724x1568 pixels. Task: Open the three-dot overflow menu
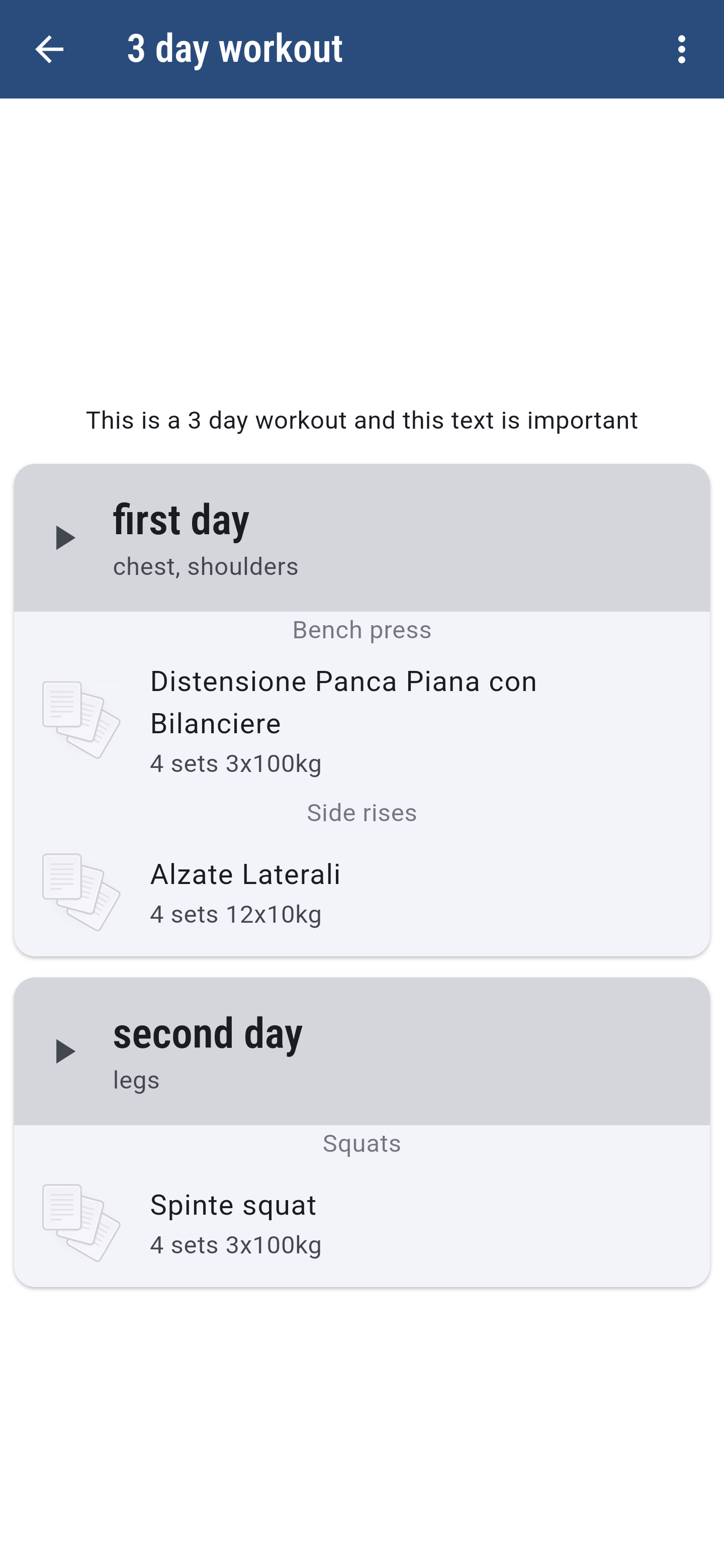[x=681, y=49]
